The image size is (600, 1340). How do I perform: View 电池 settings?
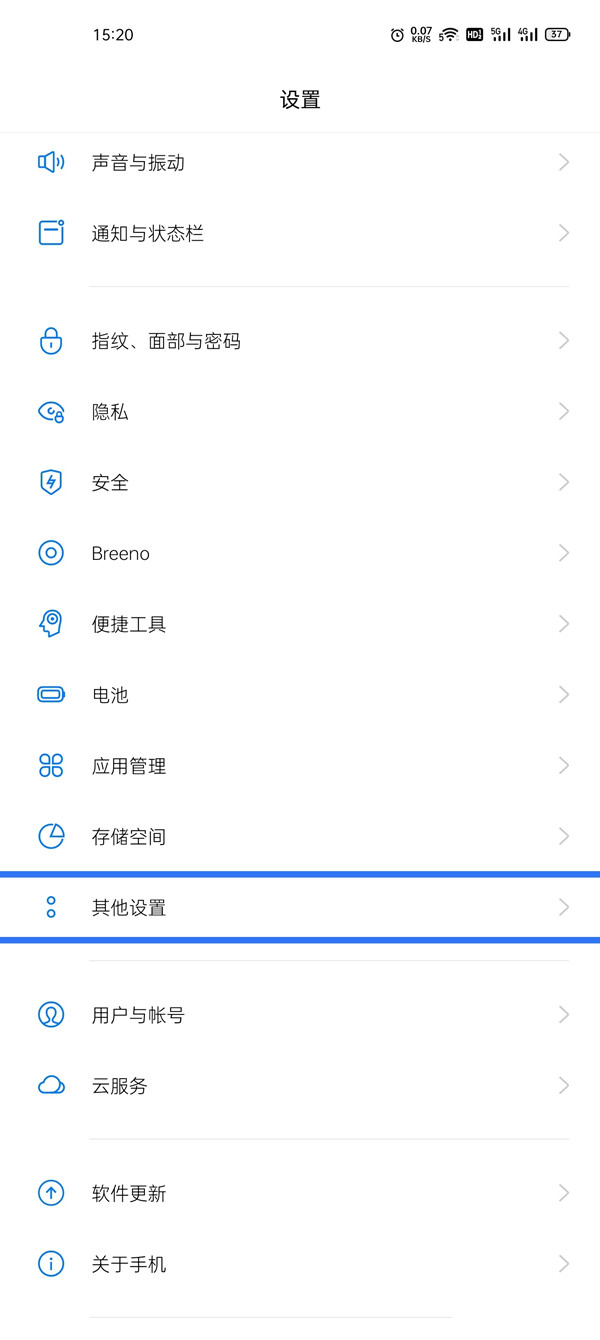(x=300, y=695)
